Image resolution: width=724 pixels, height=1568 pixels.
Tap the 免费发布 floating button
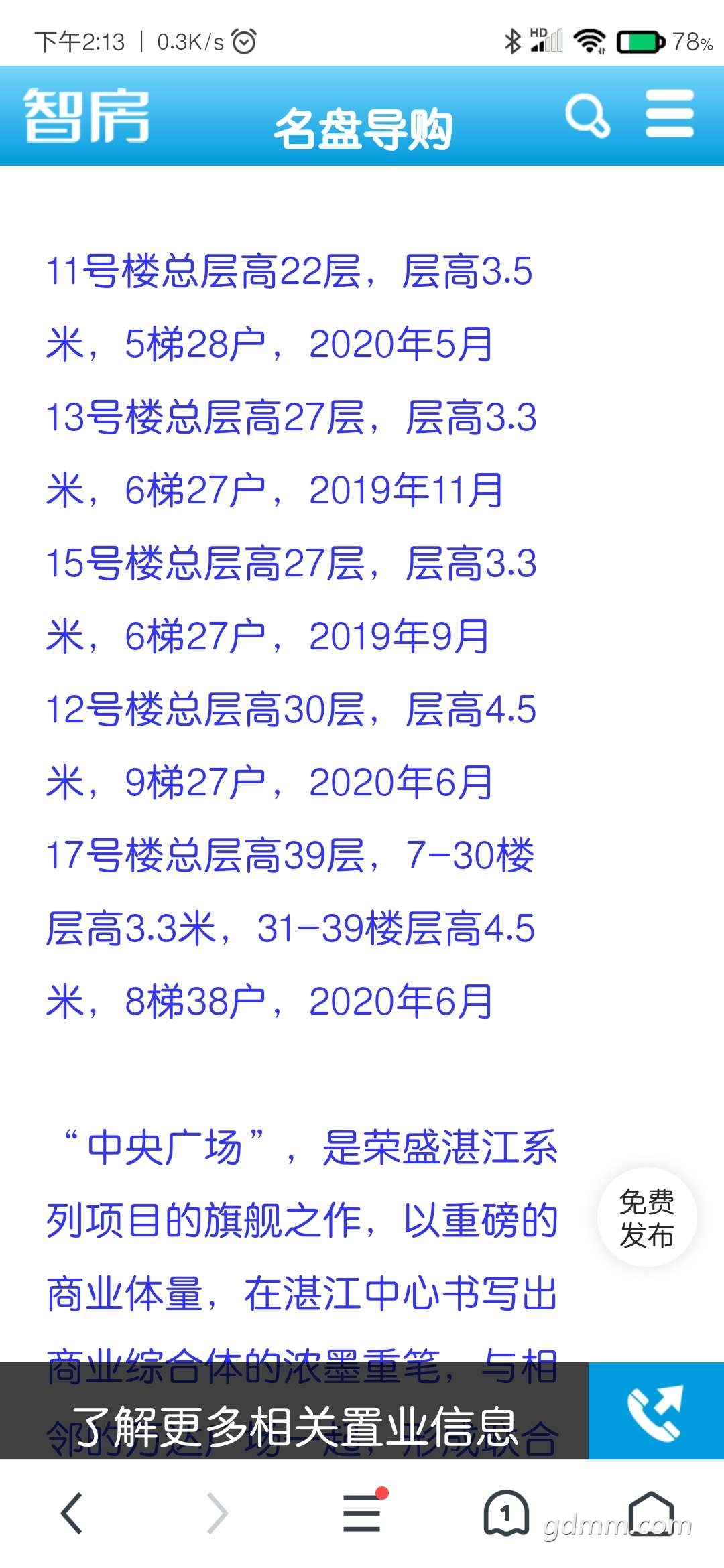pyautogui.click(x=646, y=1218)
